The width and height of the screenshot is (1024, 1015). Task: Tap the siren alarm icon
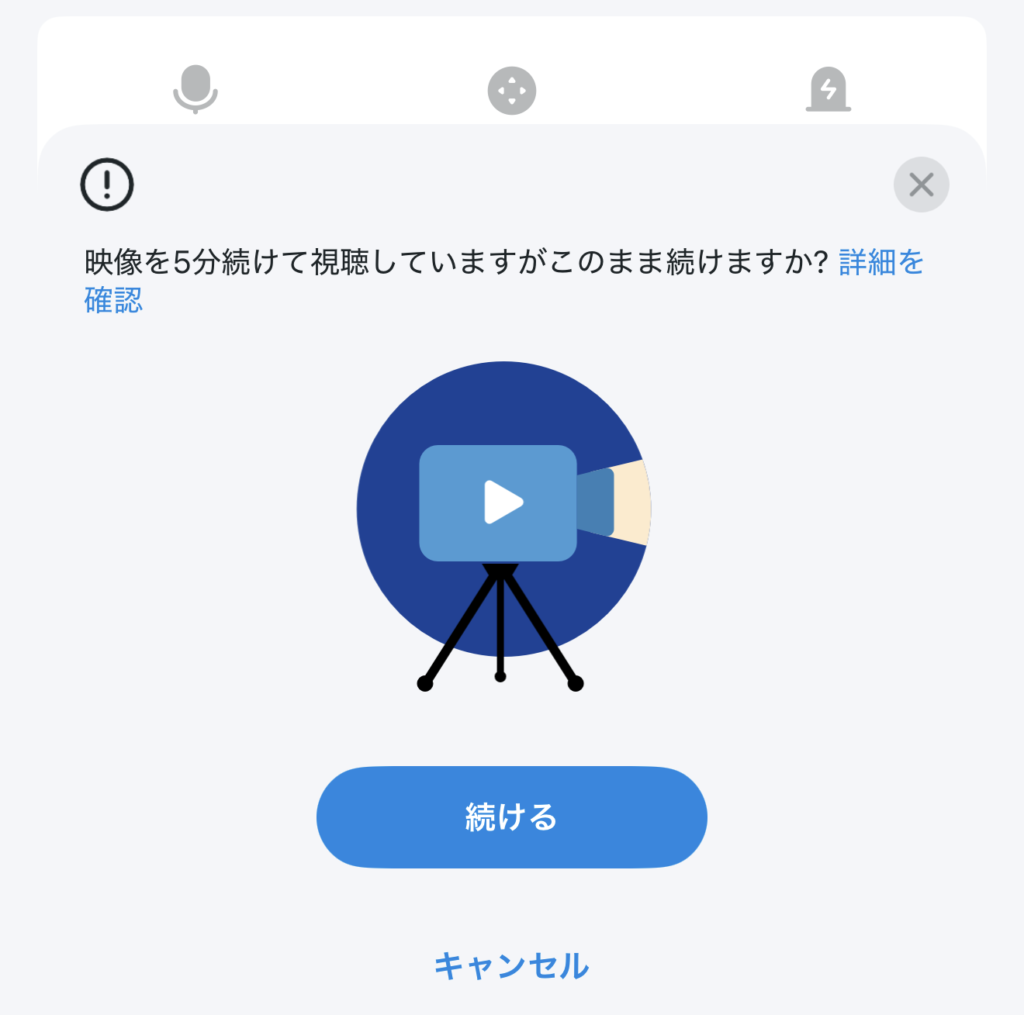[x=828, y=91]
